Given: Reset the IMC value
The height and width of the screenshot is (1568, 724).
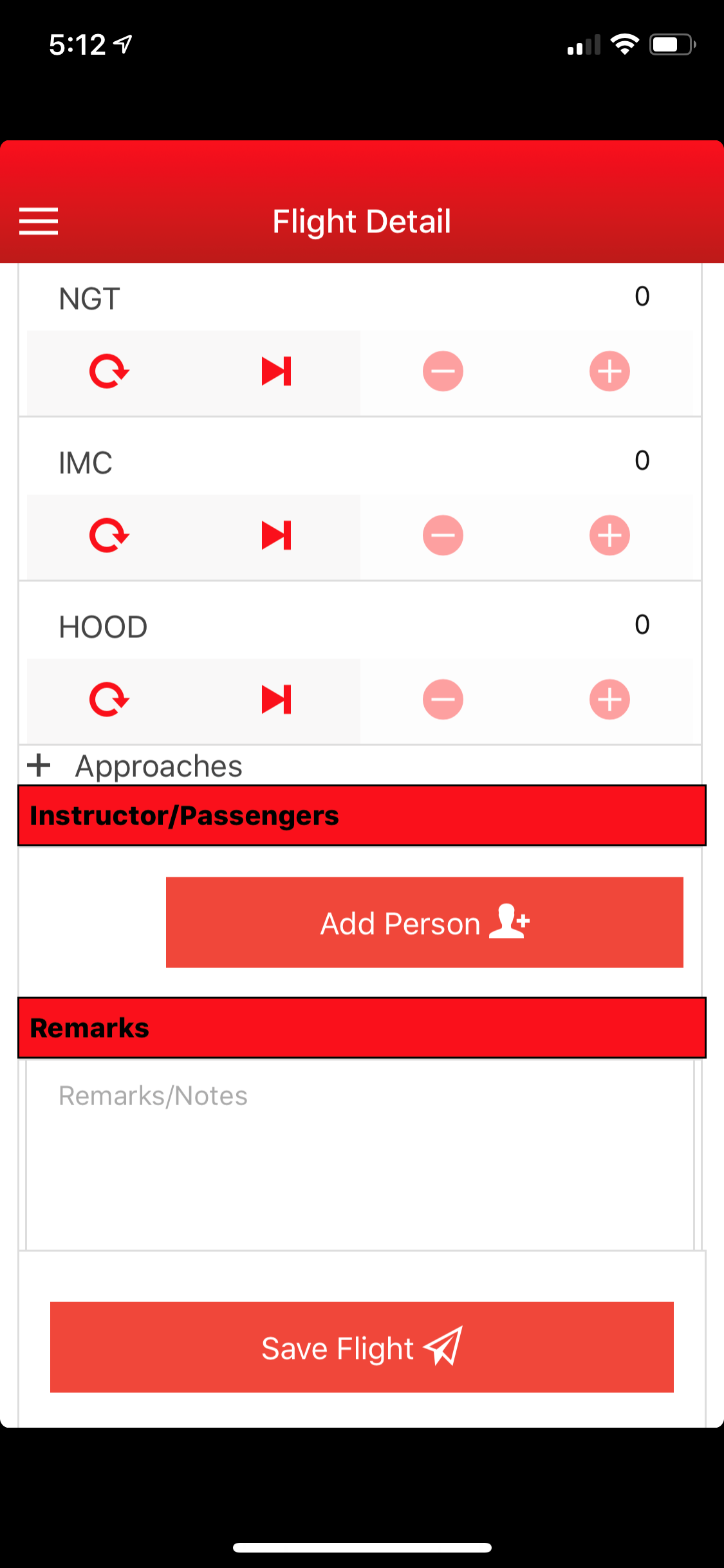Looking at the screenshot, I should (109, 536).
